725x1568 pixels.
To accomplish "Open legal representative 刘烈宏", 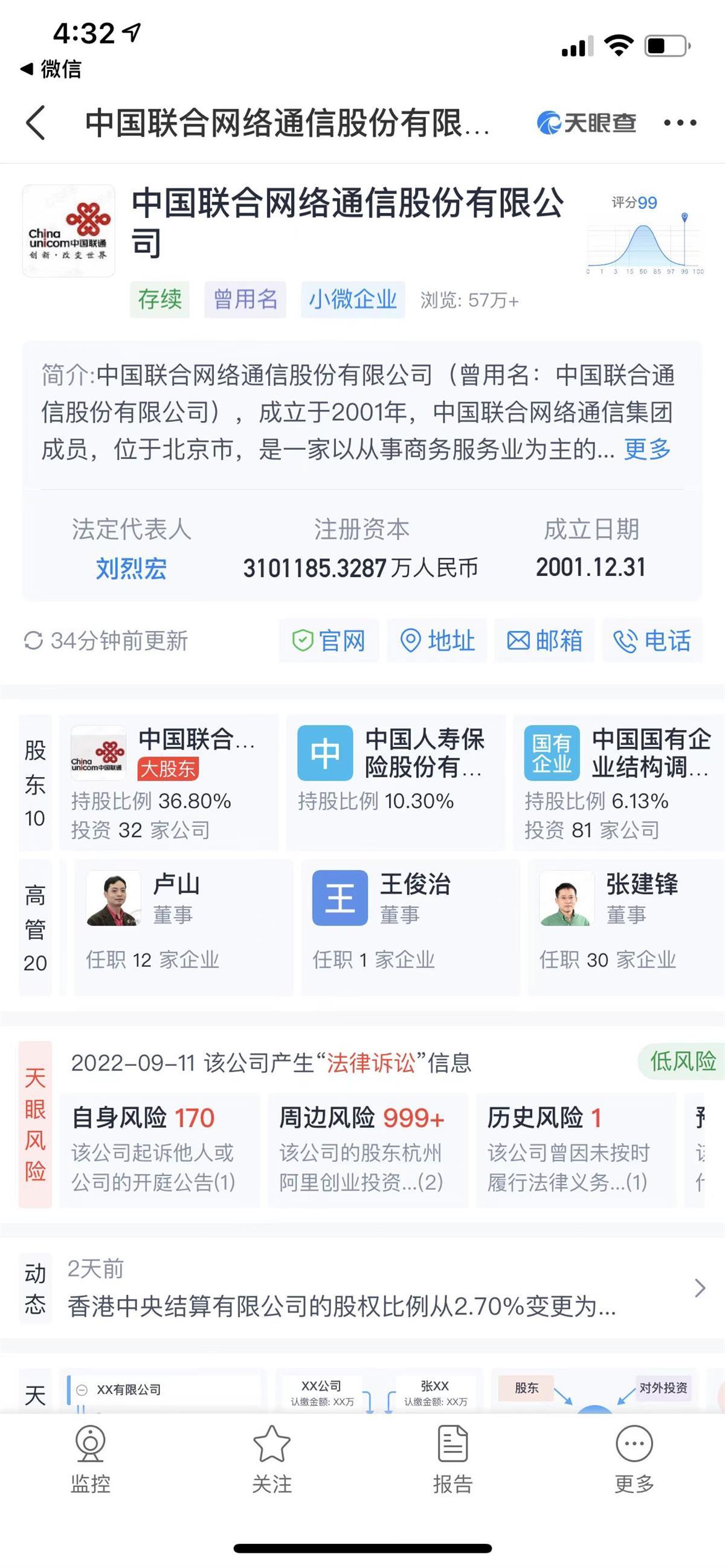I will [131, 569].
